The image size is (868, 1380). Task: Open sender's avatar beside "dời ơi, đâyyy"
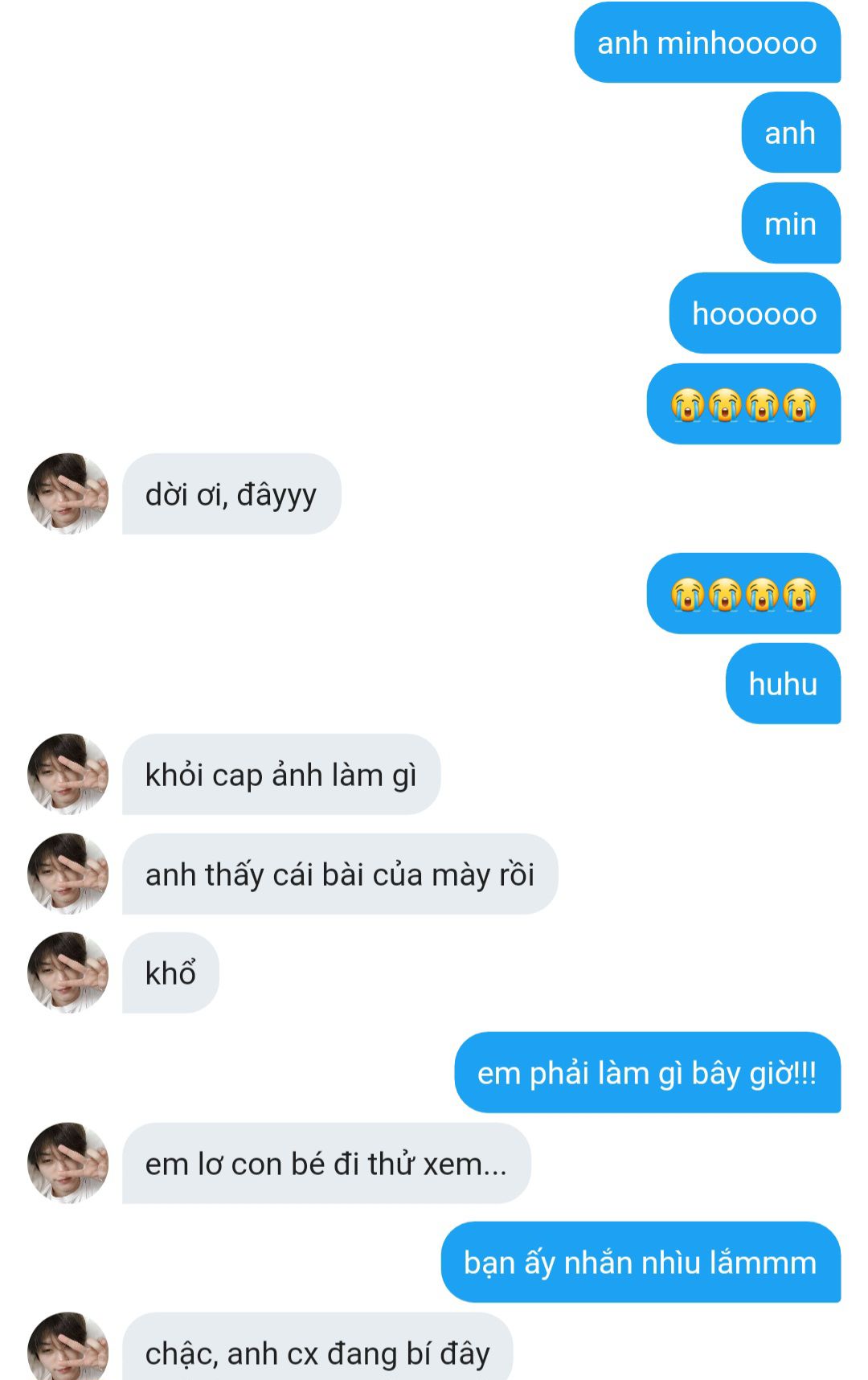68,493
